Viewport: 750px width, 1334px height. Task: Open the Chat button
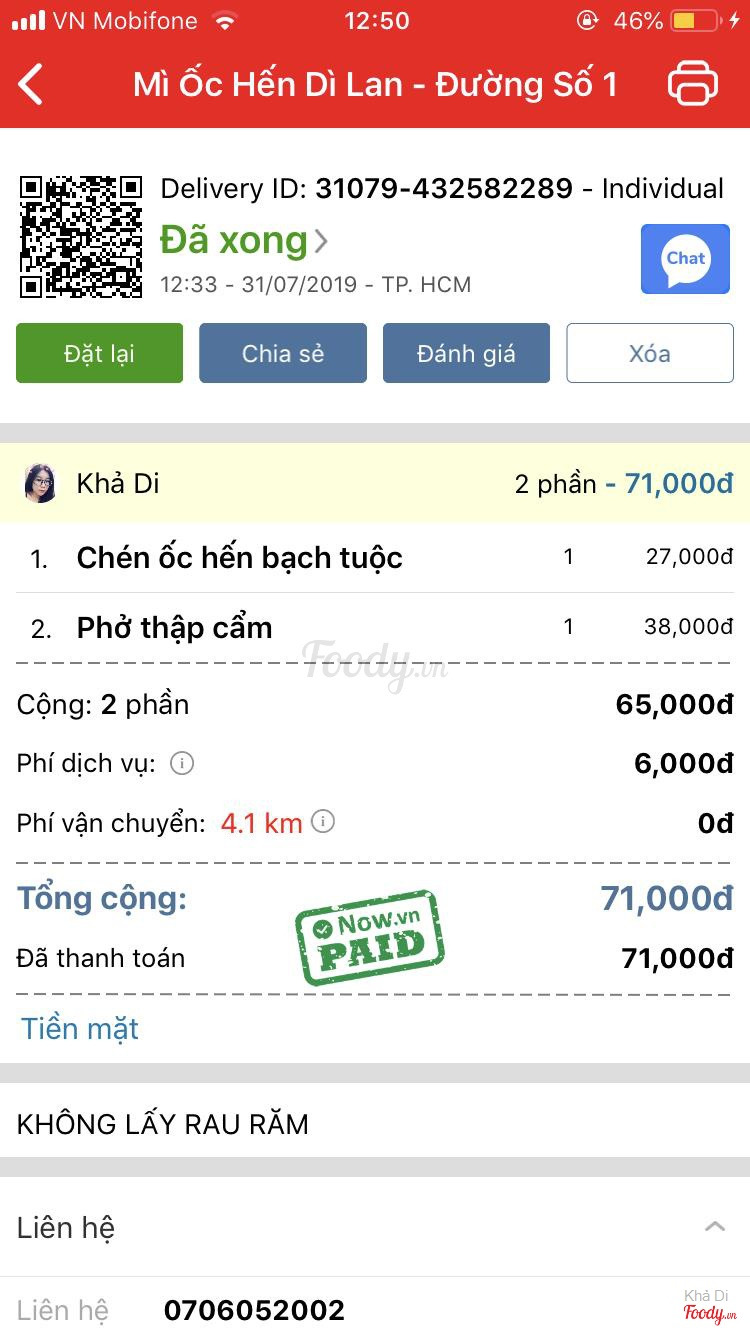[685, 259]
